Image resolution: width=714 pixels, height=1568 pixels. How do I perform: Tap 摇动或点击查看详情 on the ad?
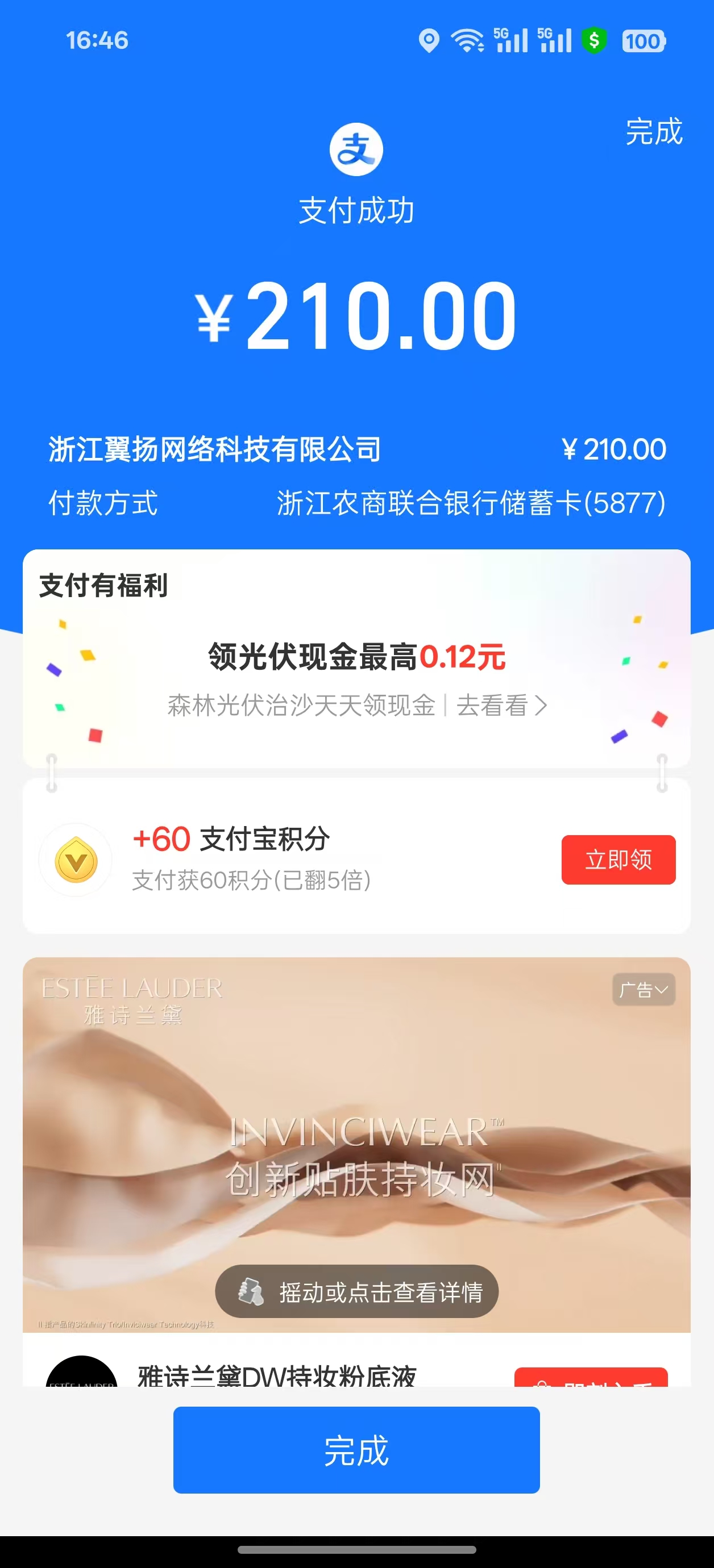pos(356,1292)
